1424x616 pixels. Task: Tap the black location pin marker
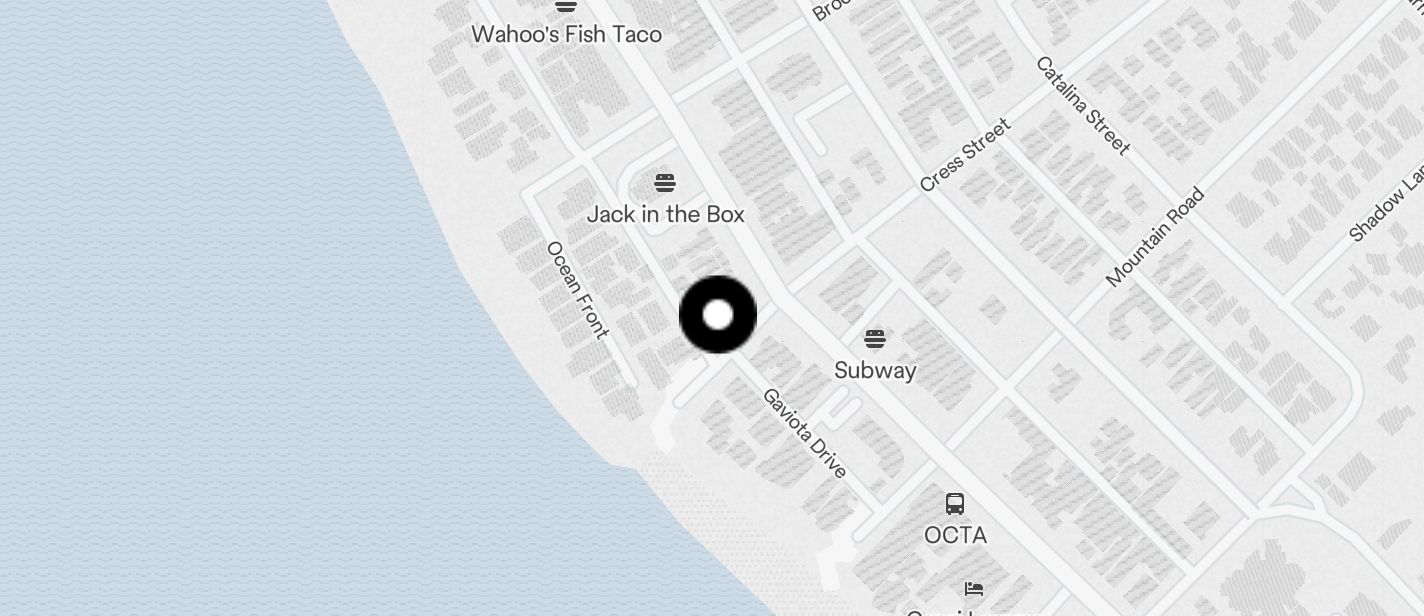718,315
